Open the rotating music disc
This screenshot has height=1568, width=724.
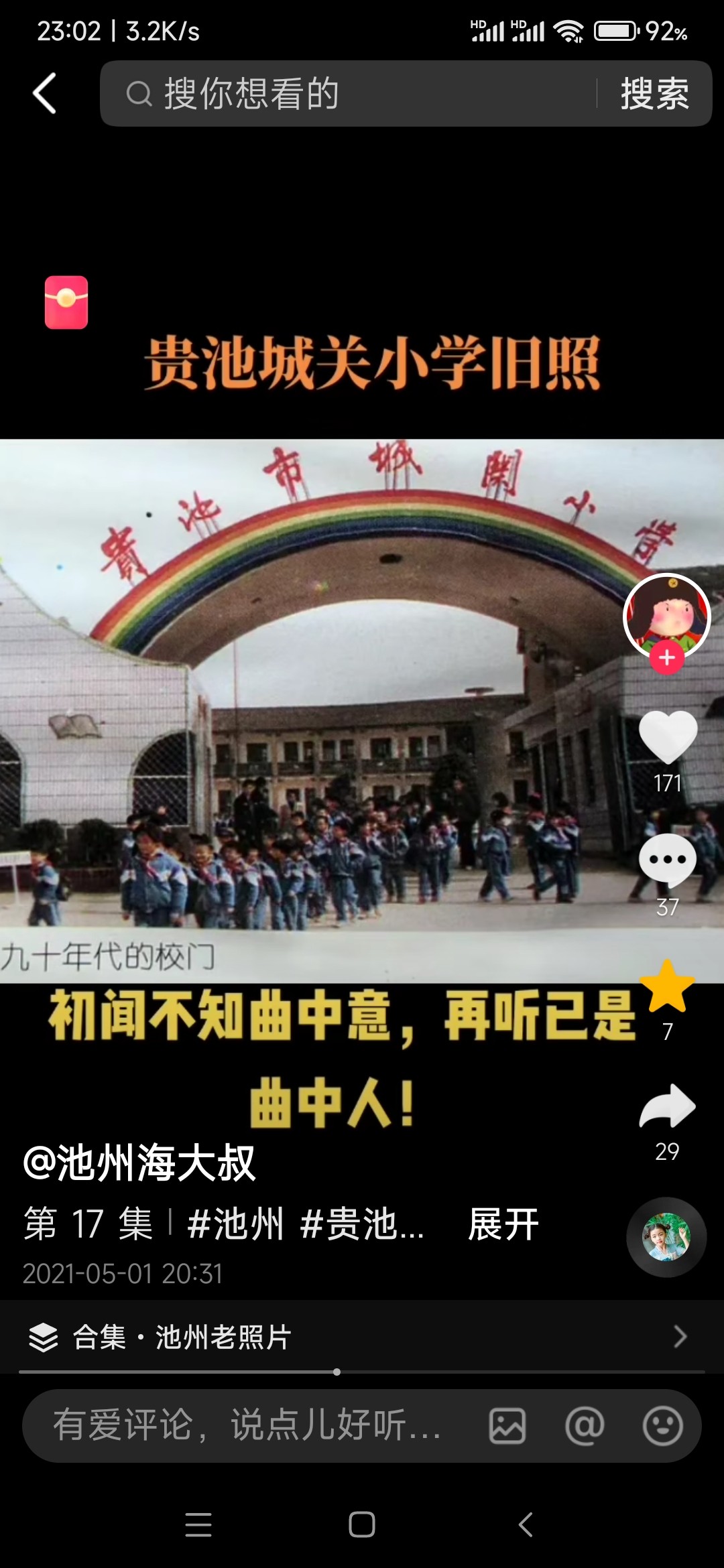click(x=666, y=1237)
